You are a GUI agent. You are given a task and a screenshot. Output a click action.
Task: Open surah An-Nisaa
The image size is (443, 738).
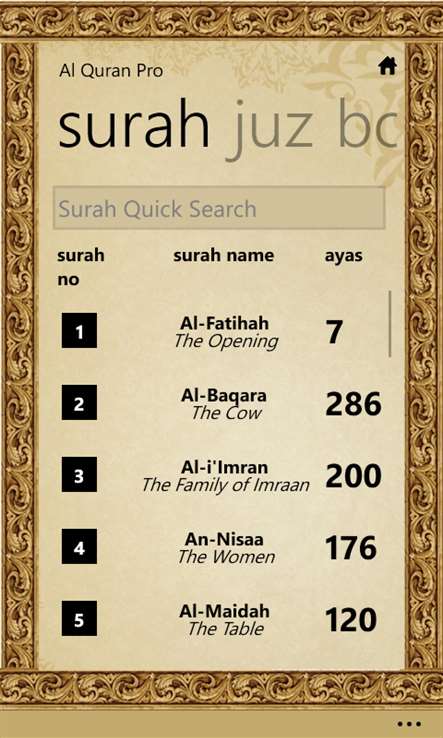221,547
